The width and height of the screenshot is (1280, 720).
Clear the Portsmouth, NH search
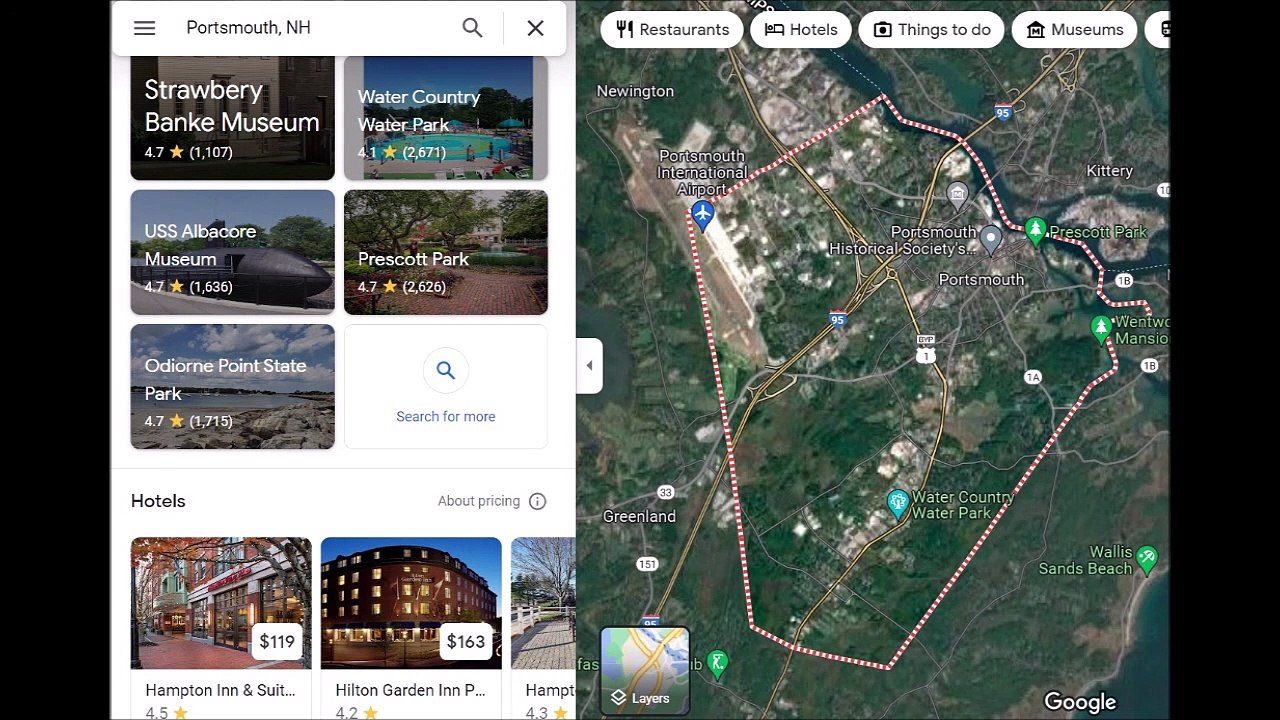tap(536, 28)
